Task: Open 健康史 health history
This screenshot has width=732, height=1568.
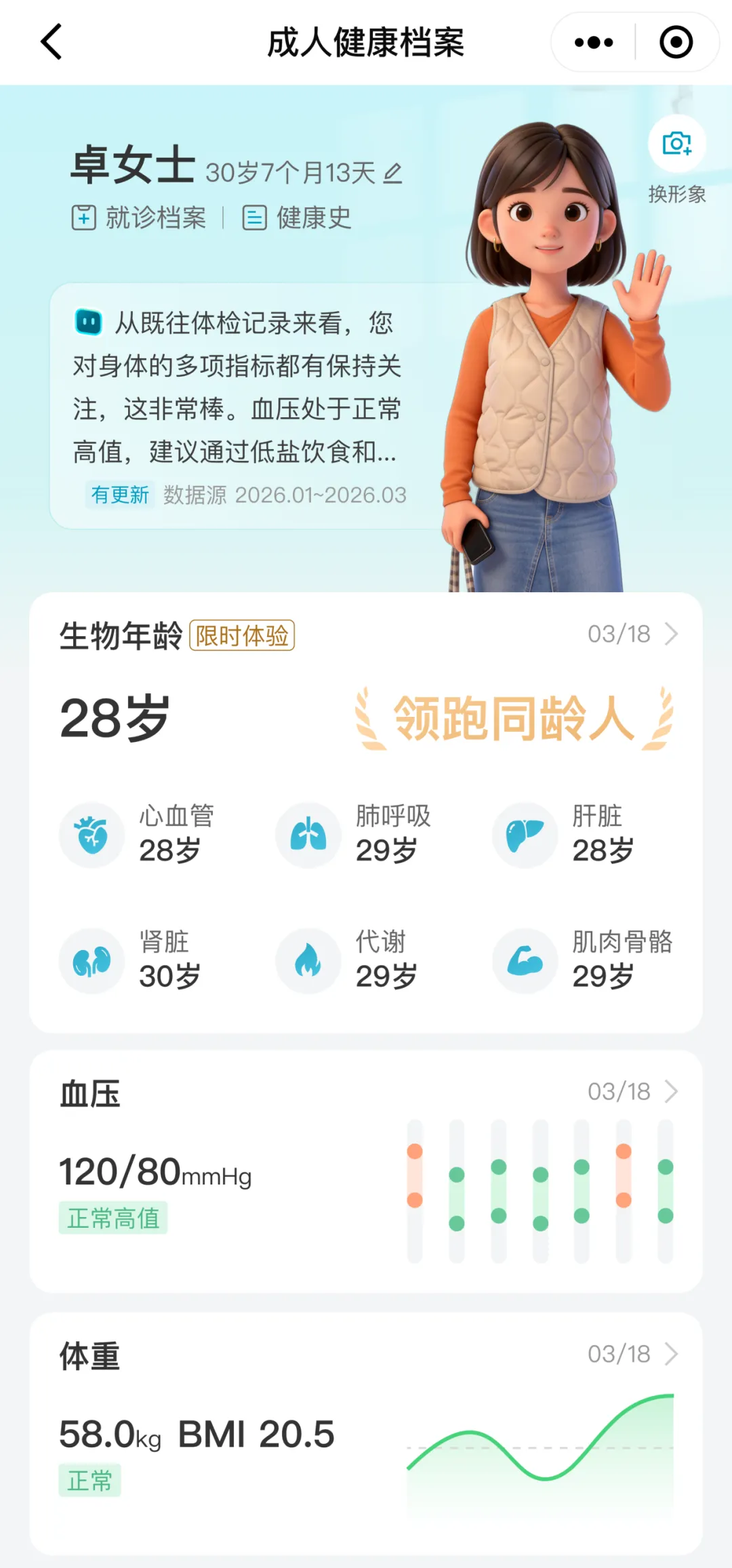Action: 297,218
